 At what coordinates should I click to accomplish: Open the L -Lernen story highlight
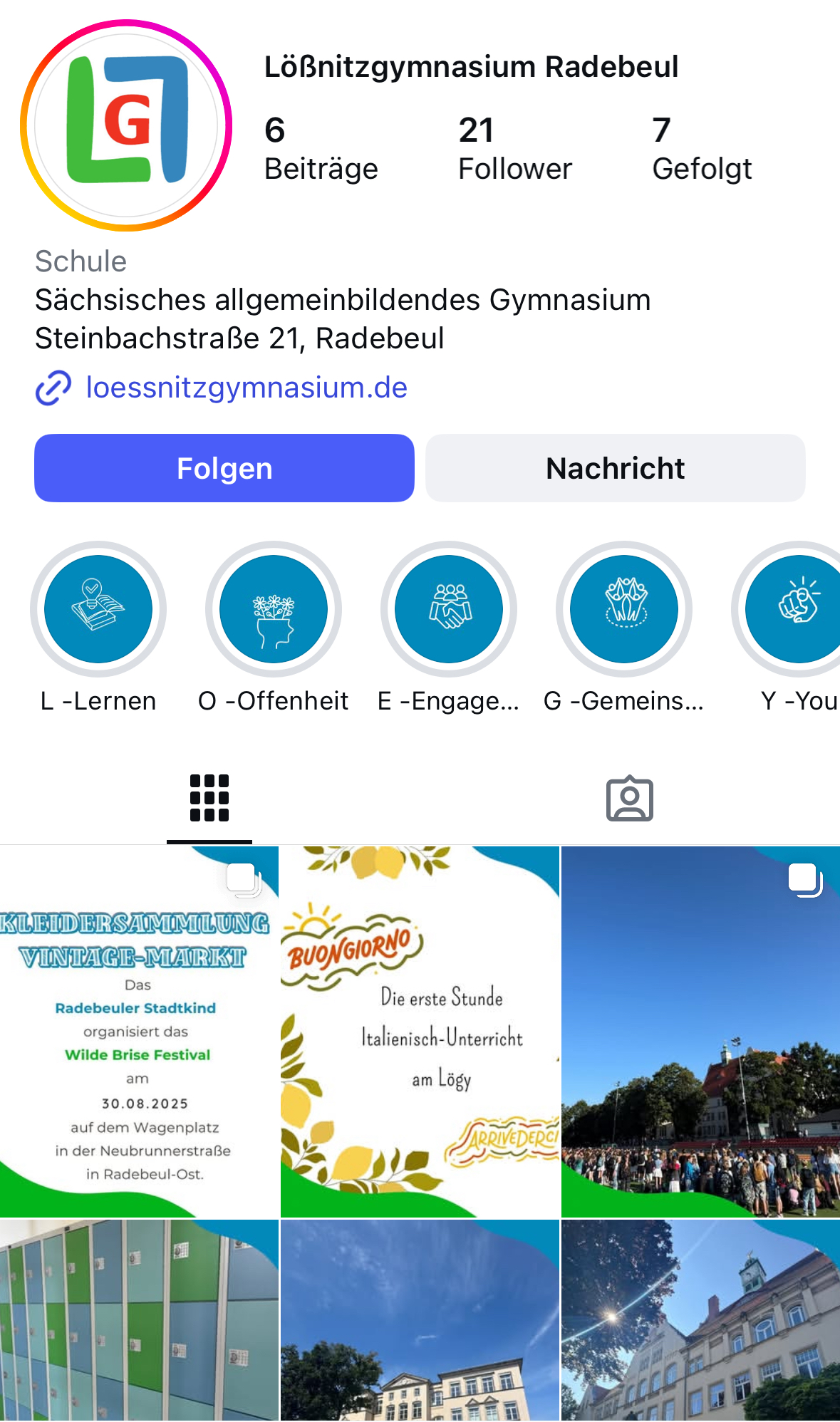click(98, 610)
